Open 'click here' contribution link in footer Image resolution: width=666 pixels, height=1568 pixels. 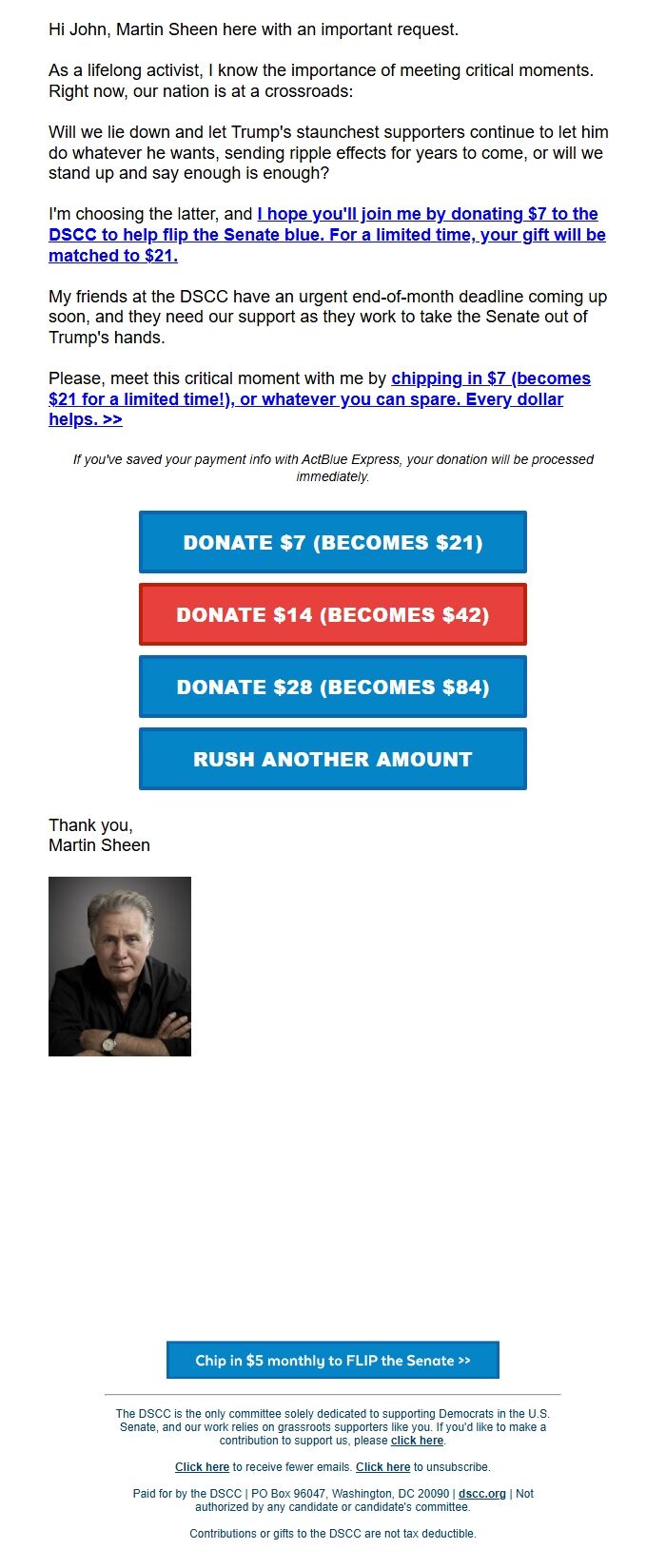(x=417, y=1441)
